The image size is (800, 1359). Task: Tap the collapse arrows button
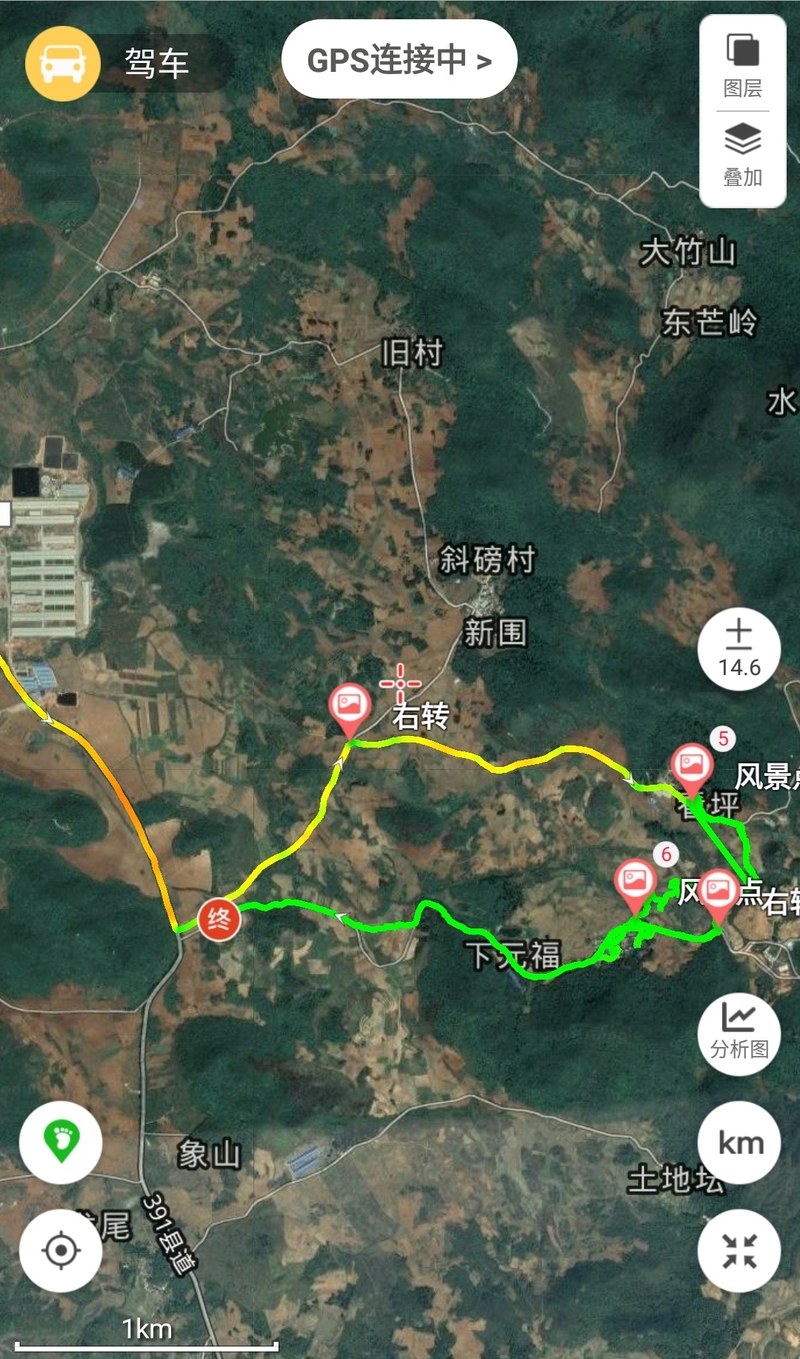coord(739,1251)
